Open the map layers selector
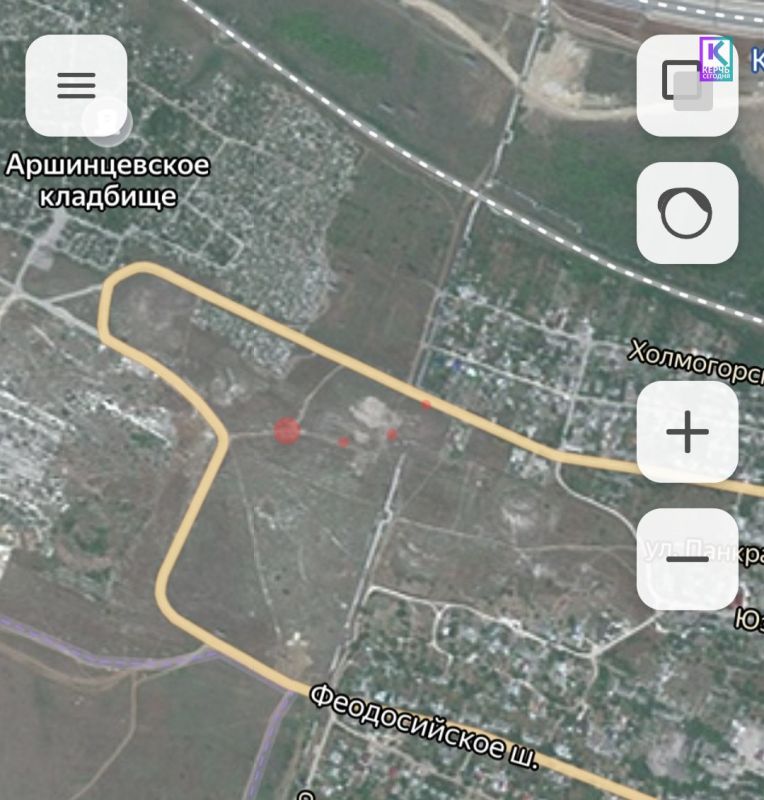764x800 pixels. 687,85
